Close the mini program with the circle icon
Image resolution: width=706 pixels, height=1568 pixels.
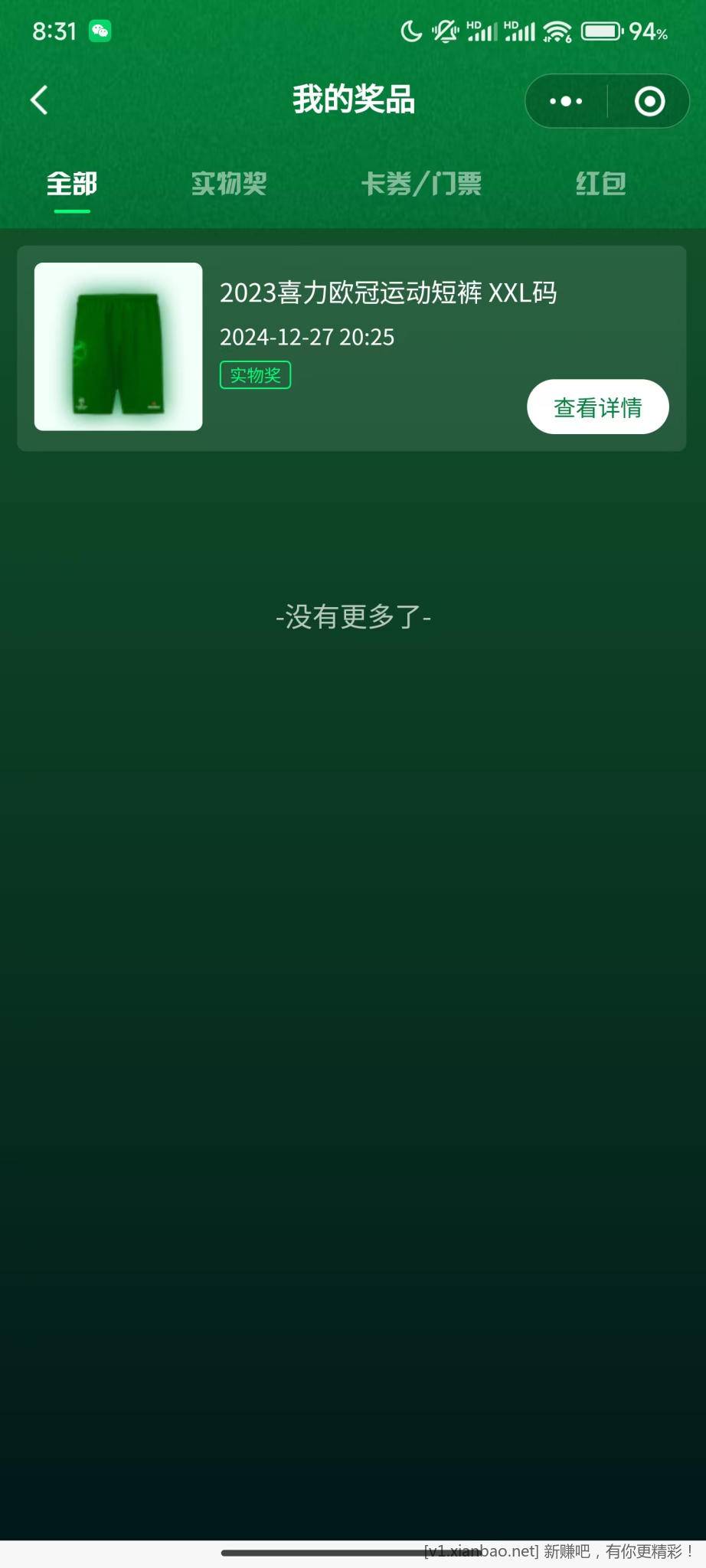[x=649, y=101]
